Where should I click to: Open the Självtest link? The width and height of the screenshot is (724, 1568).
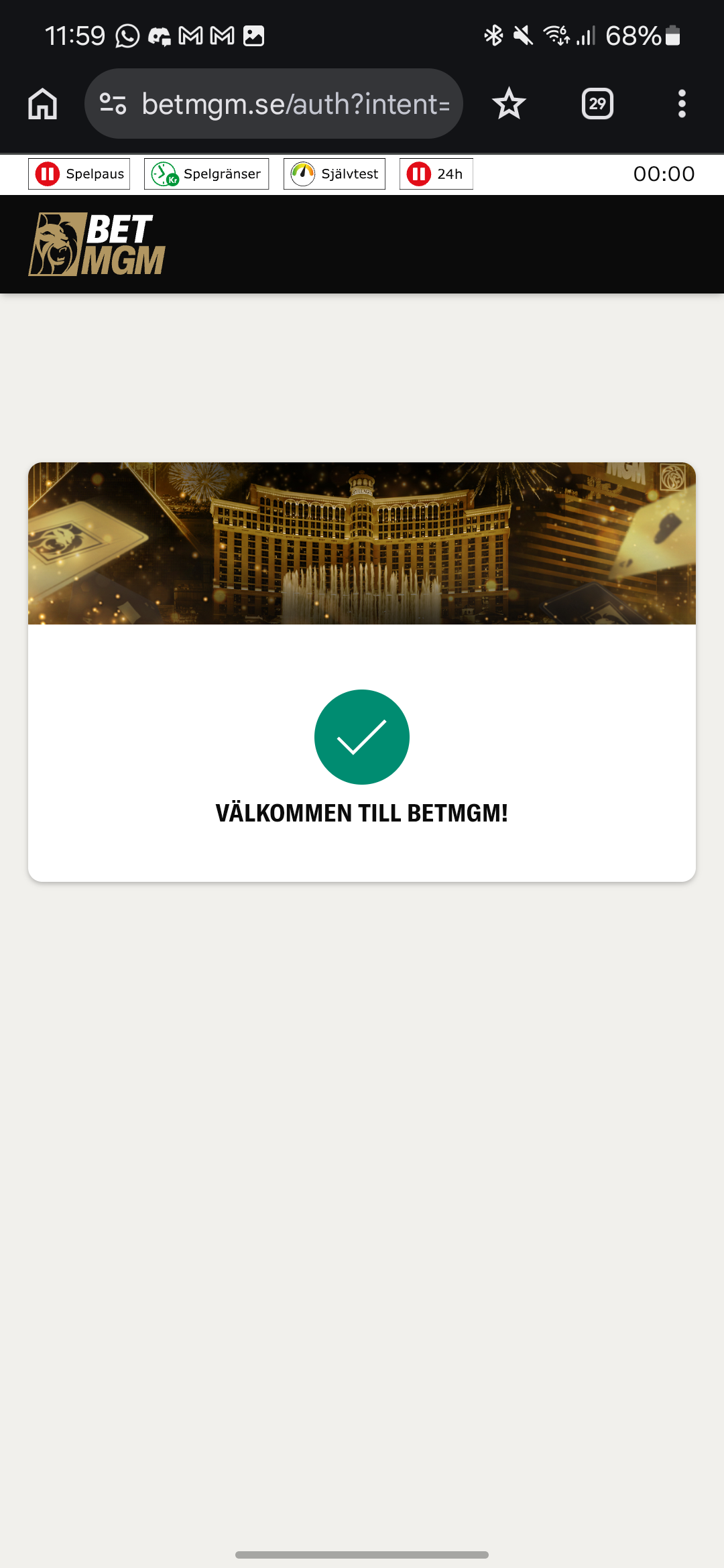coord(334,174)
